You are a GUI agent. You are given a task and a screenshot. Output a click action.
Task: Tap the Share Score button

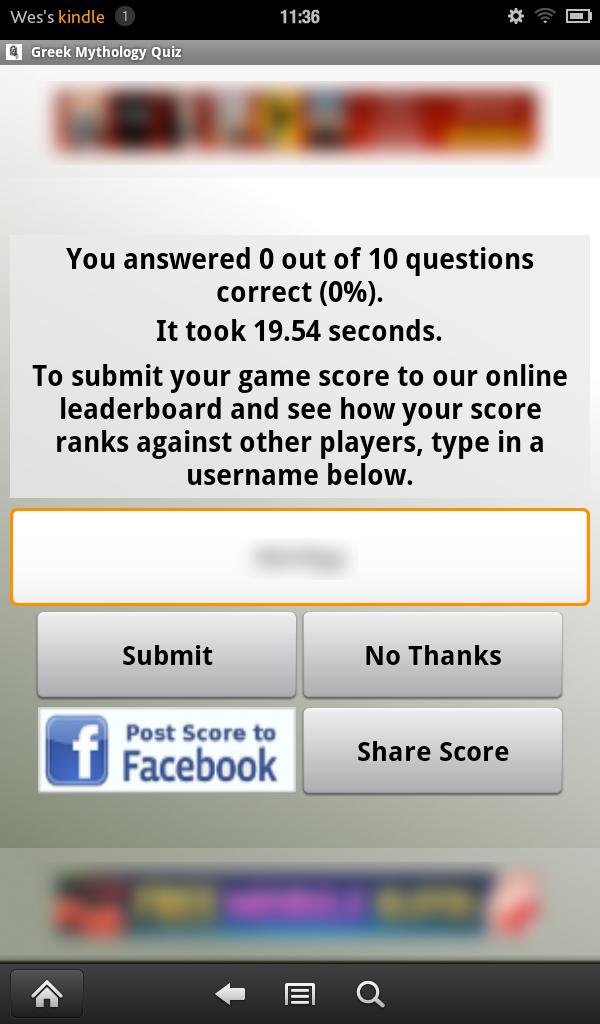click(432, 751)
